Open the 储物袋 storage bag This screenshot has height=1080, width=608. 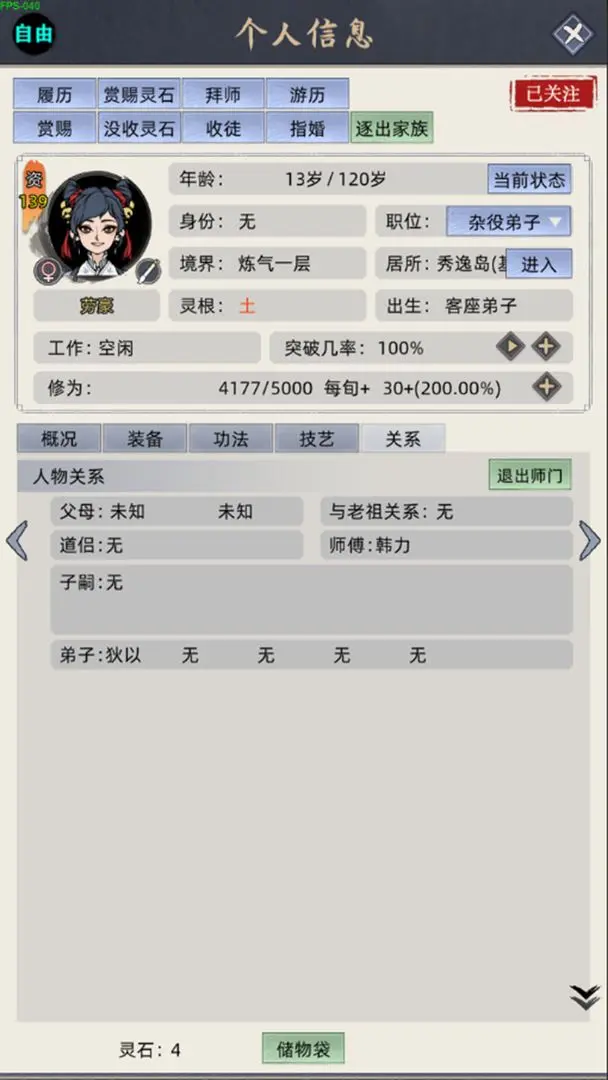tap(303, 1049)
